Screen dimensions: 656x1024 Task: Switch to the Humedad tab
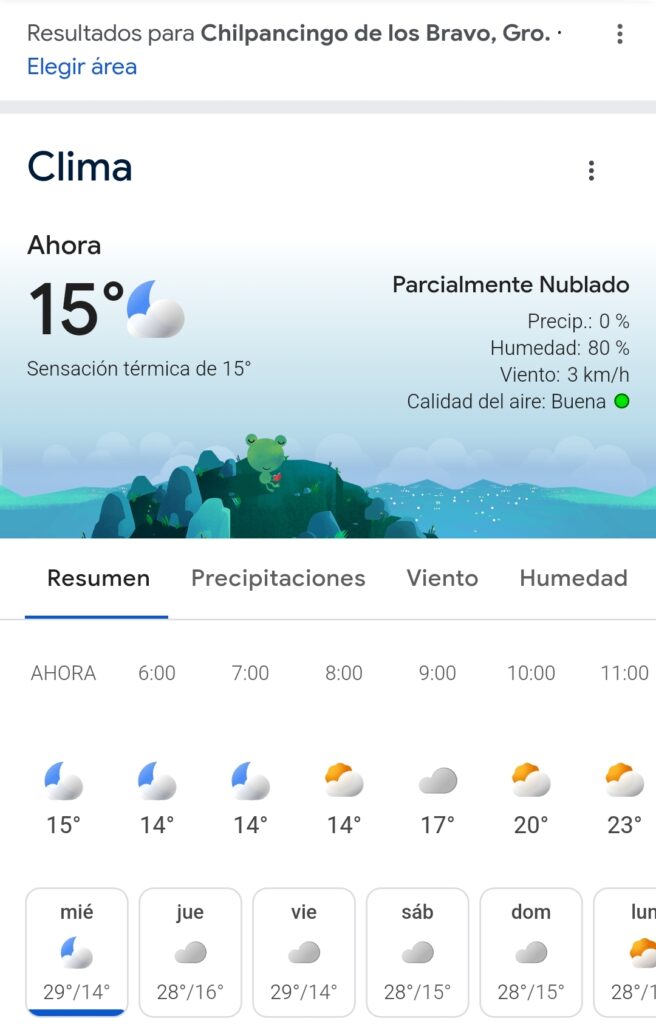[x=573, y=578]
